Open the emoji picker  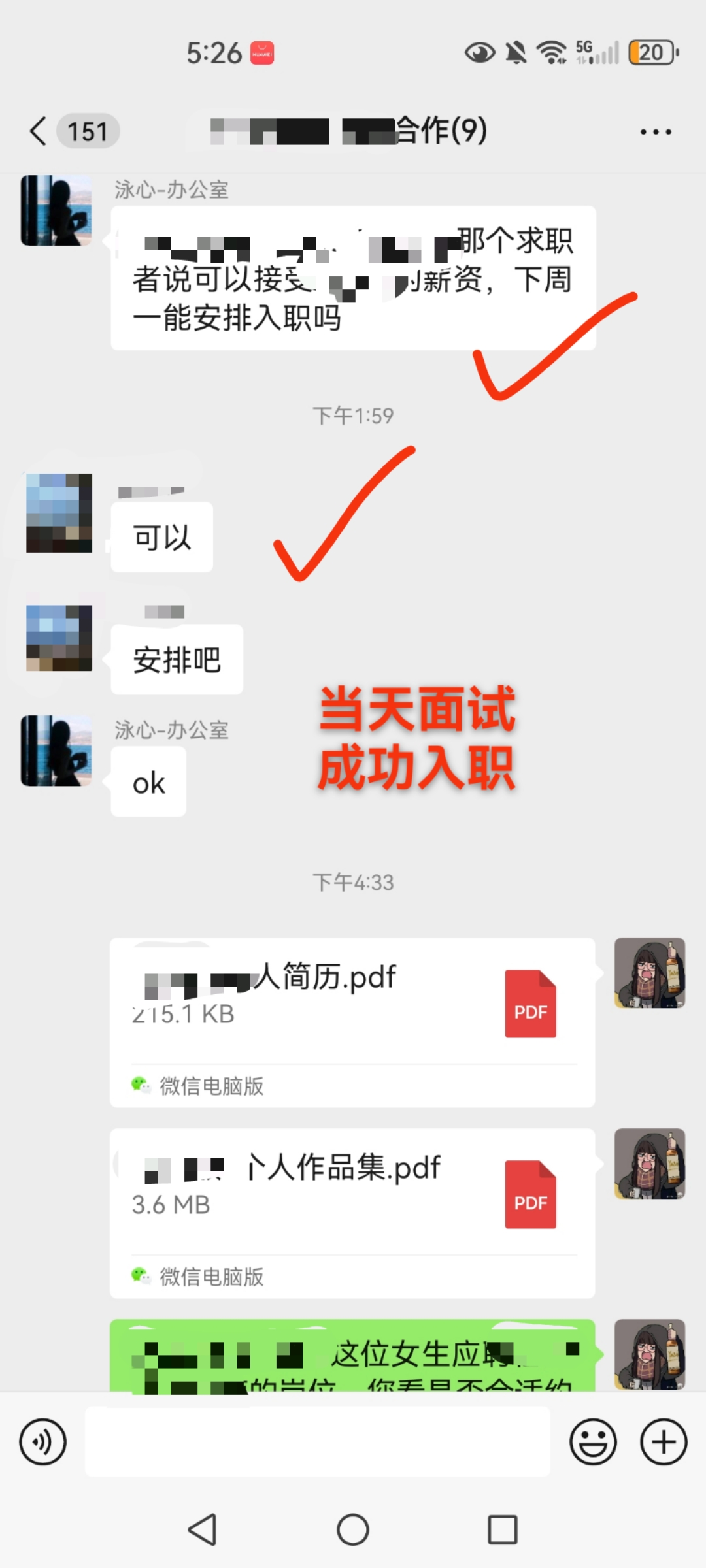(593, 1441)
